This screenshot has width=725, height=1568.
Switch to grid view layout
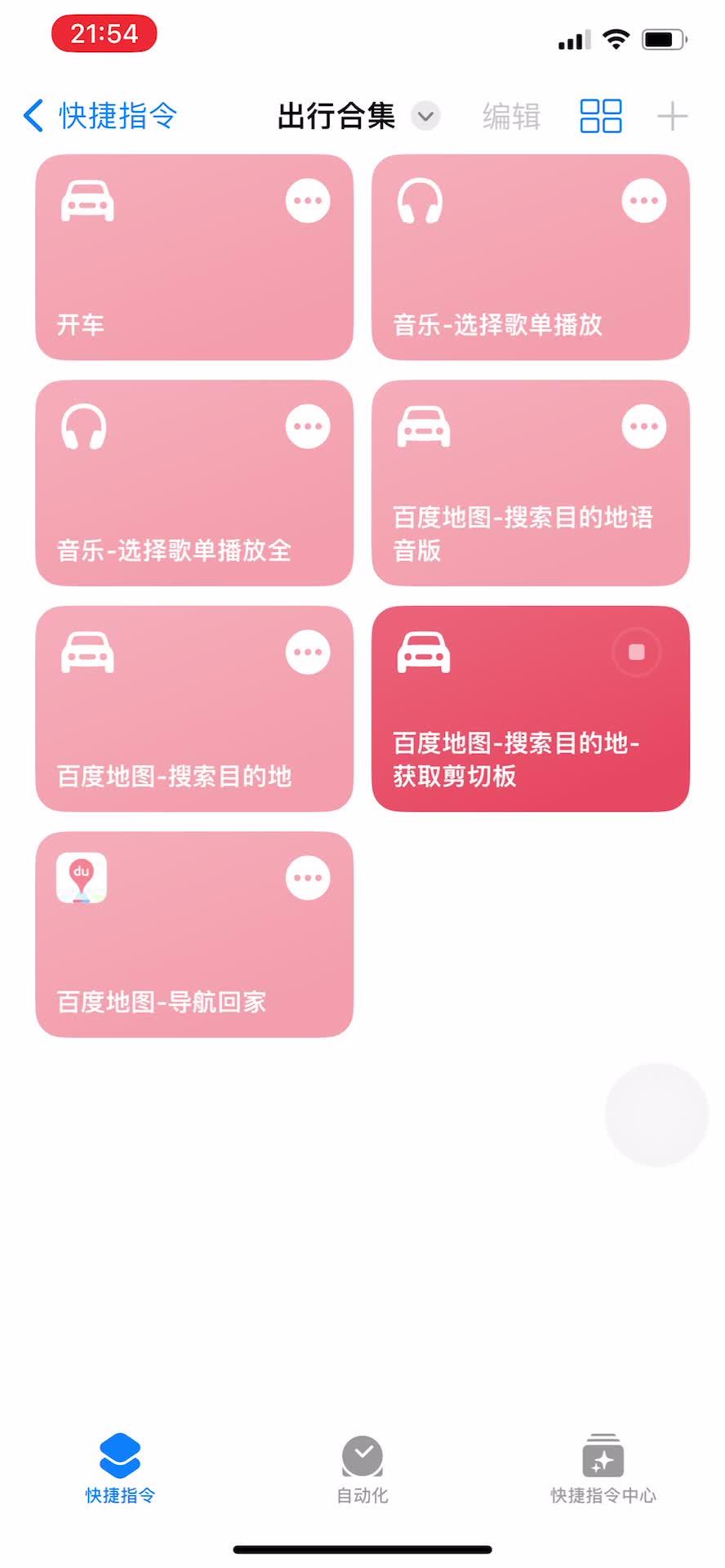pos(601,116)
